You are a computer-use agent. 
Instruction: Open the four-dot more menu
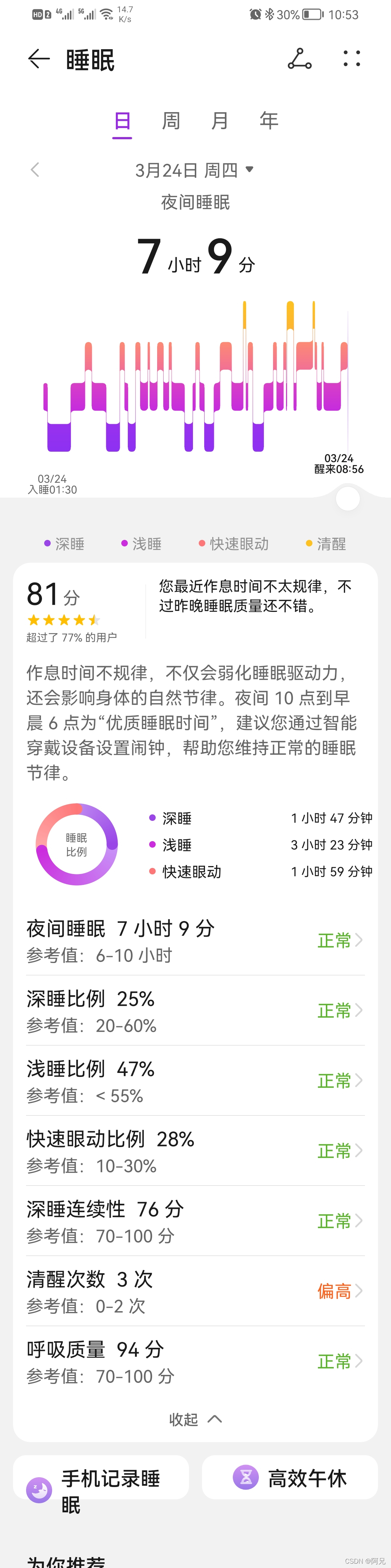352,59
